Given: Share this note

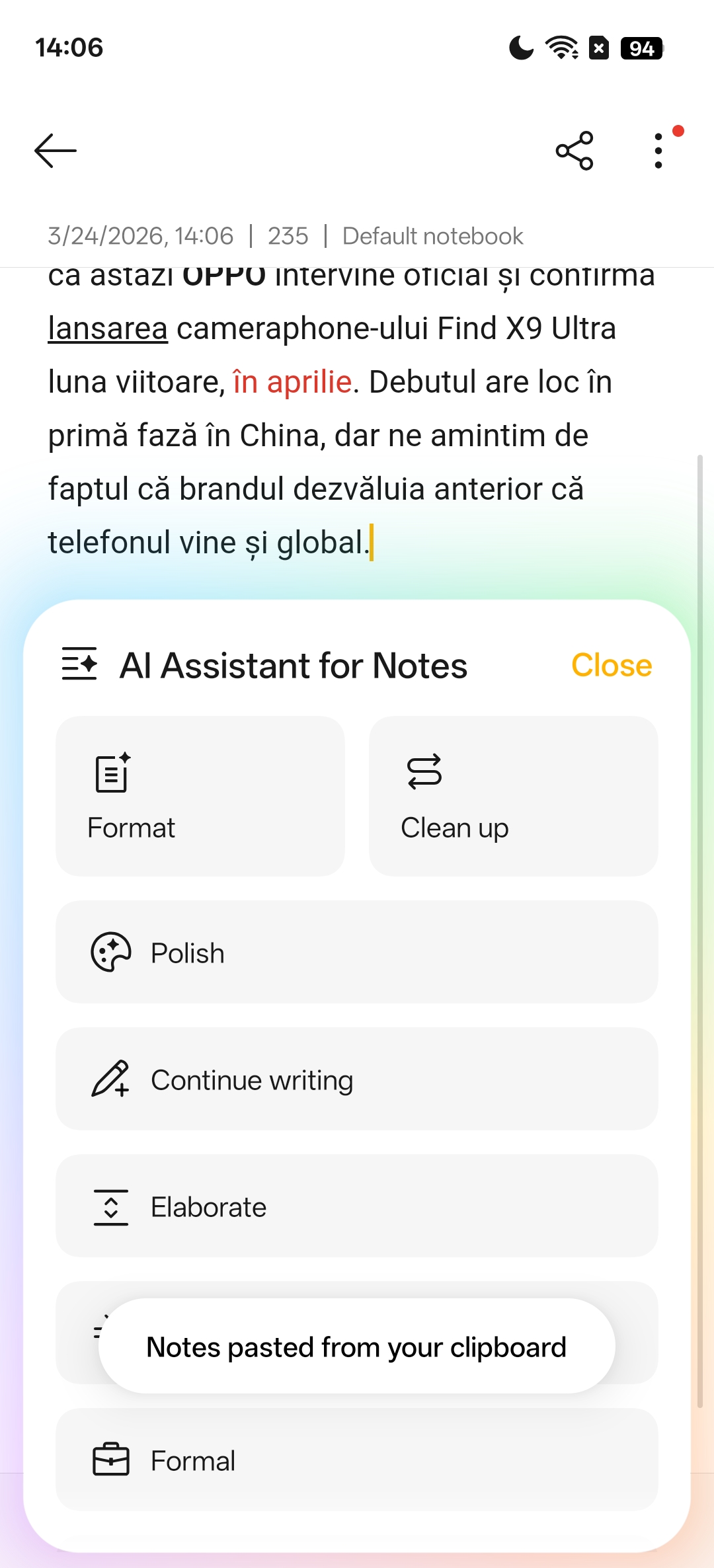Looking at the screenshot, I should [x=575, y=151].
